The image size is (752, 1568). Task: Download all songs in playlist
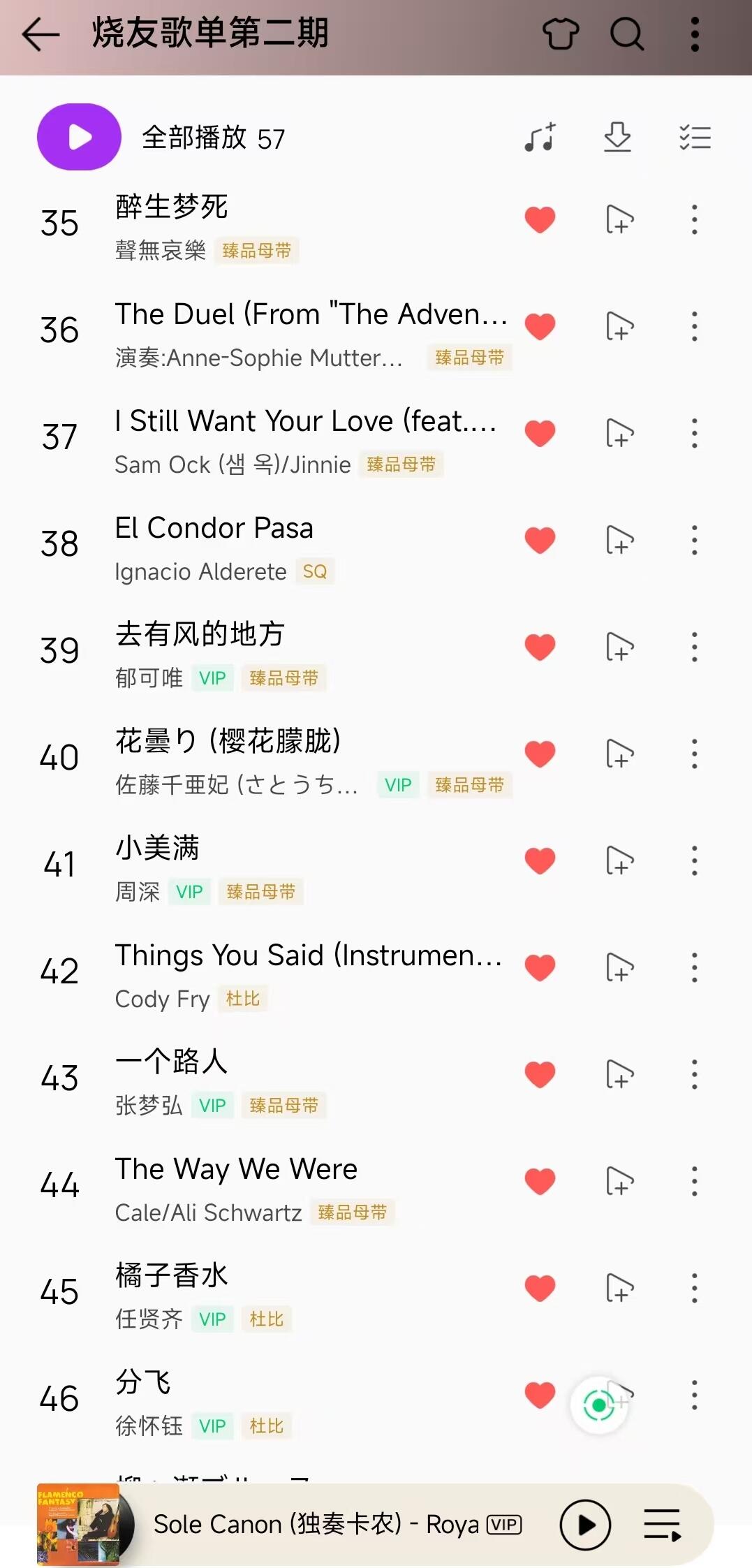[x=617, y=137]
